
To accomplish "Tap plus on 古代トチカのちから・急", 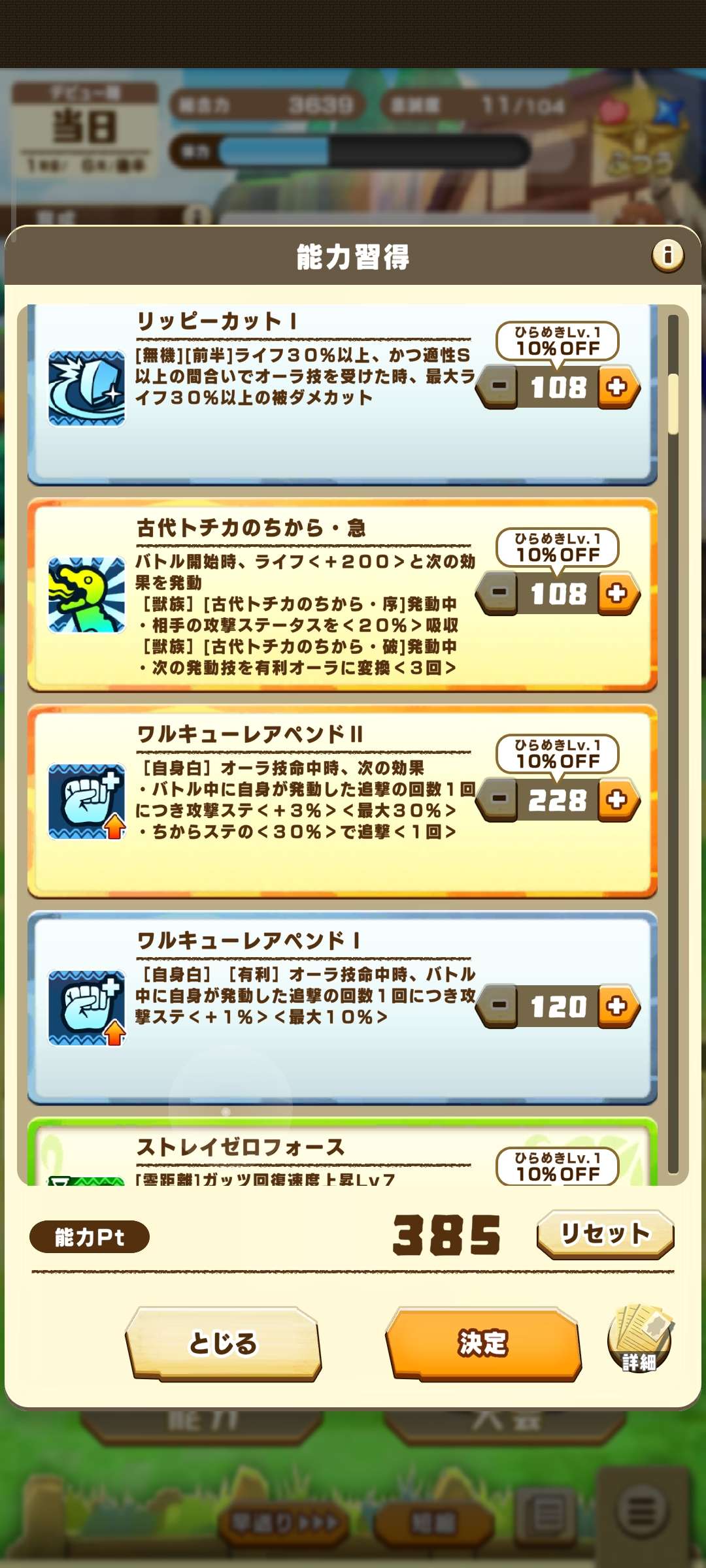I will coord(618,594).
